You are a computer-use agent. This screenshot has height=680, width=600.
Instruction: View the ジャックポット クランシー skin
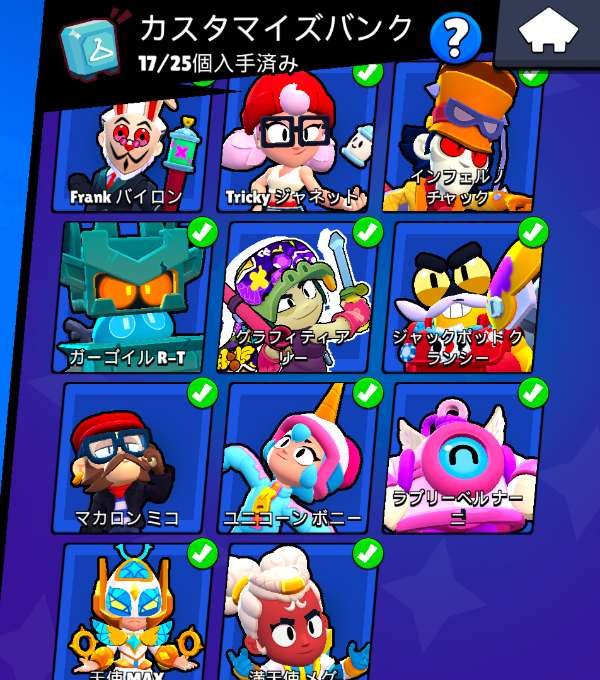pyautogui.click(x=462, y=297)
